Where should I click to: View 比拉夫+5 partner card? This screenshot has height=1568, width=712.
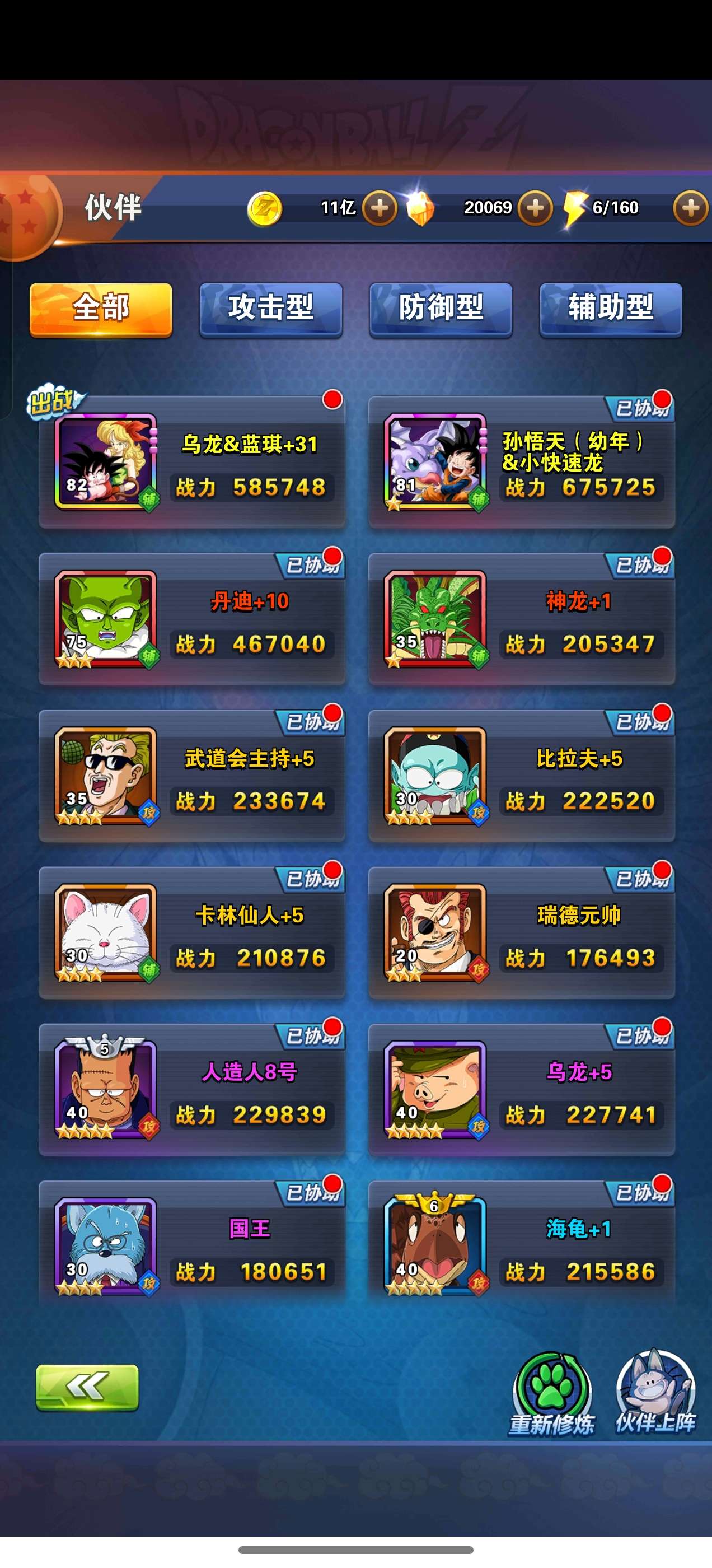[x=522, y=777]
